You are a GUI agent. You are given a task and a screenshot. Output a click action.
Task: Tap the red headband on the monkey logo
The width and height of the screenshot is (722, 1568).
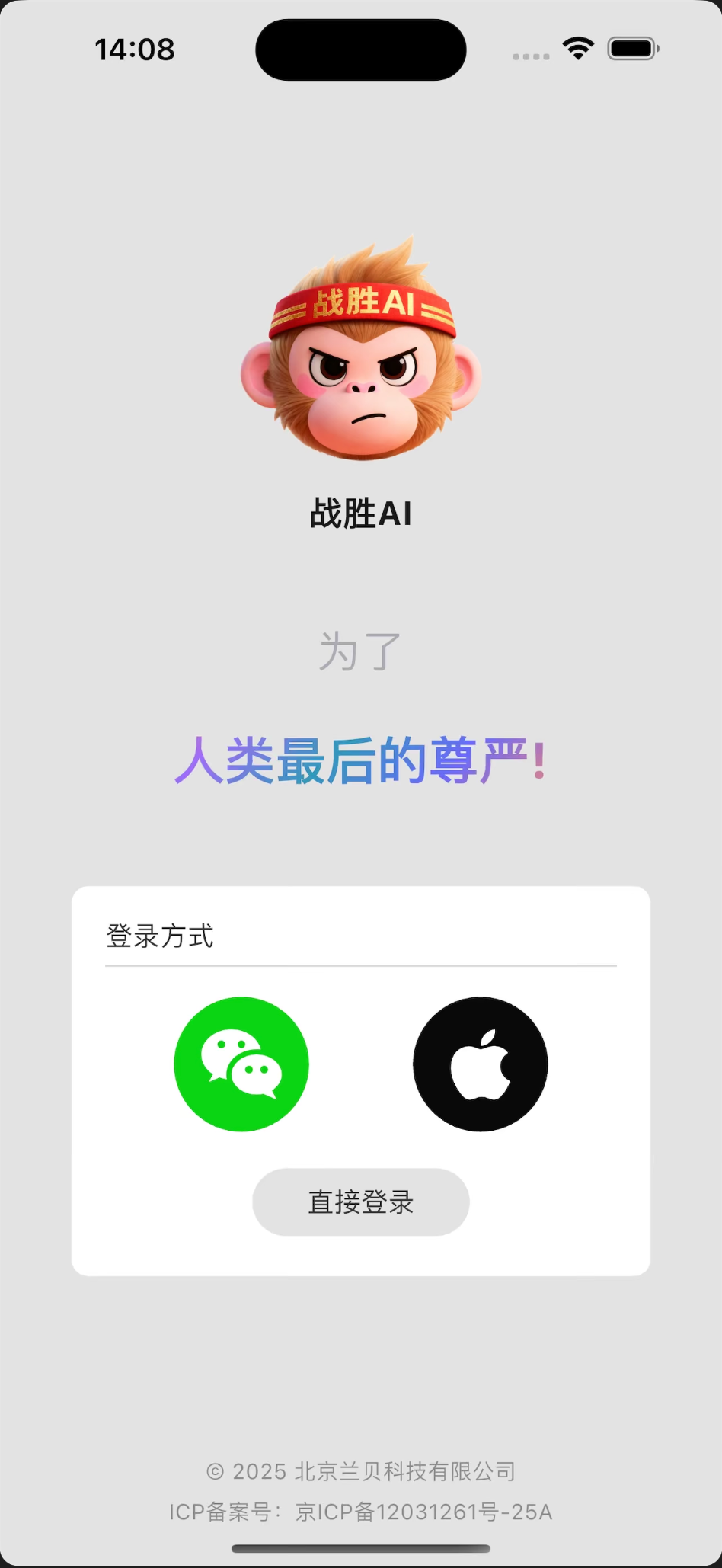pyautogui.click(x=361, y=305)
